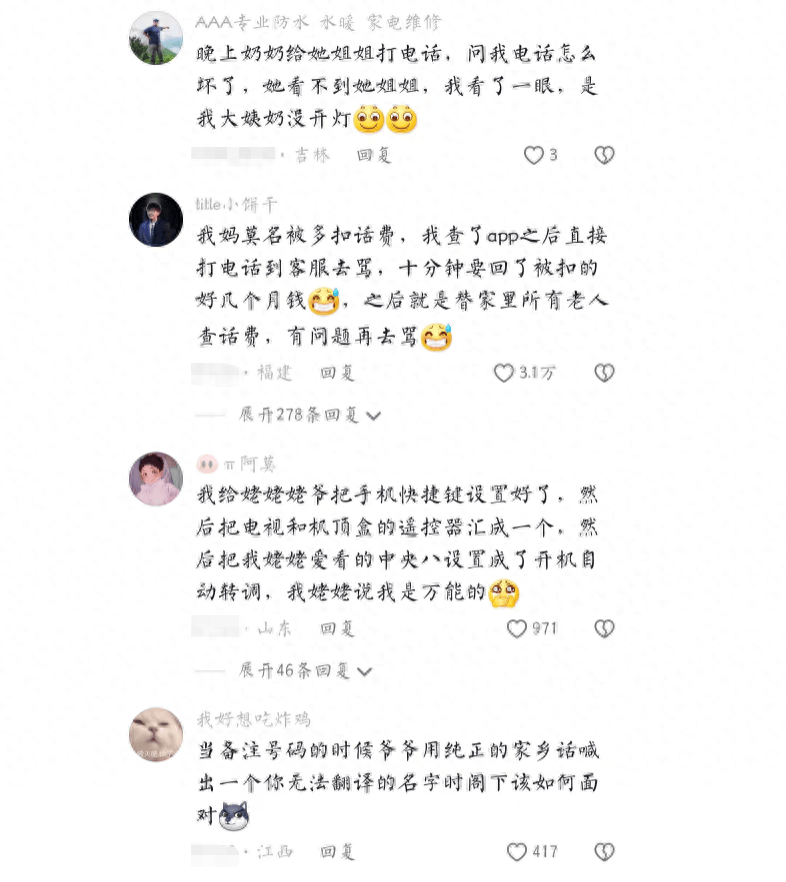Open π阿莫's profile avatar

coord(156,479)
